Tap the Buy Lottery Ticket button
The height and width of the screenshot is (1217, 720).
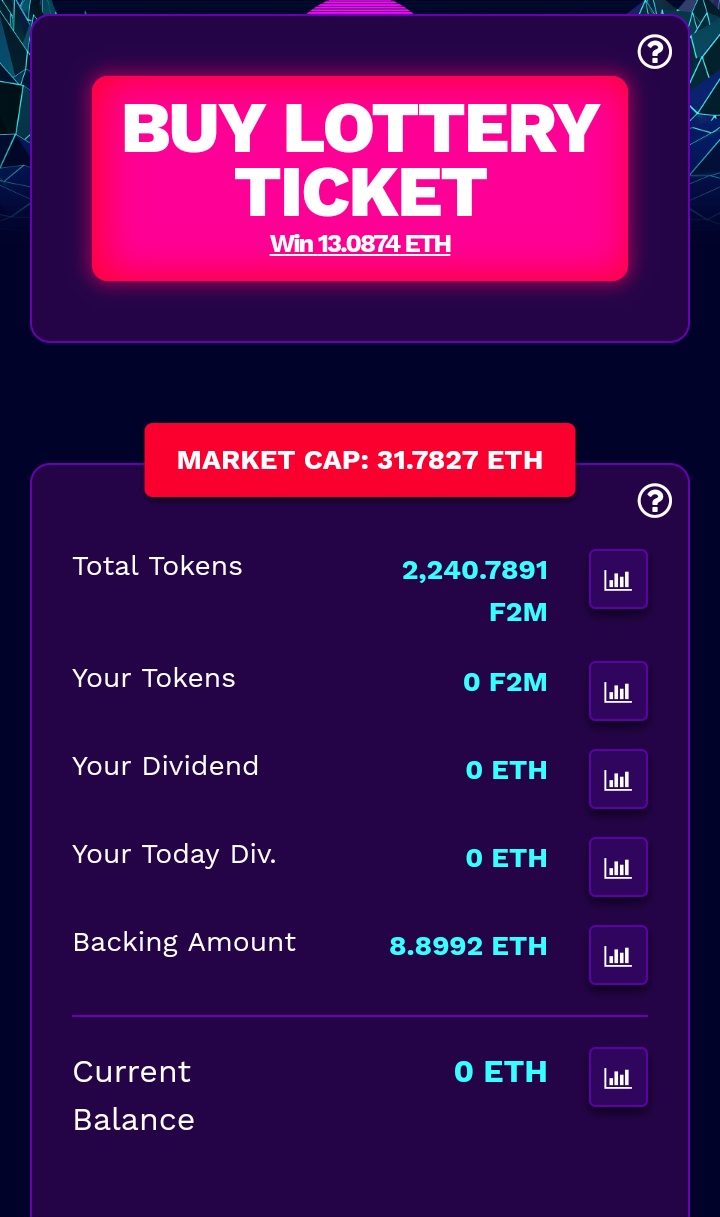tap(360, 179)
